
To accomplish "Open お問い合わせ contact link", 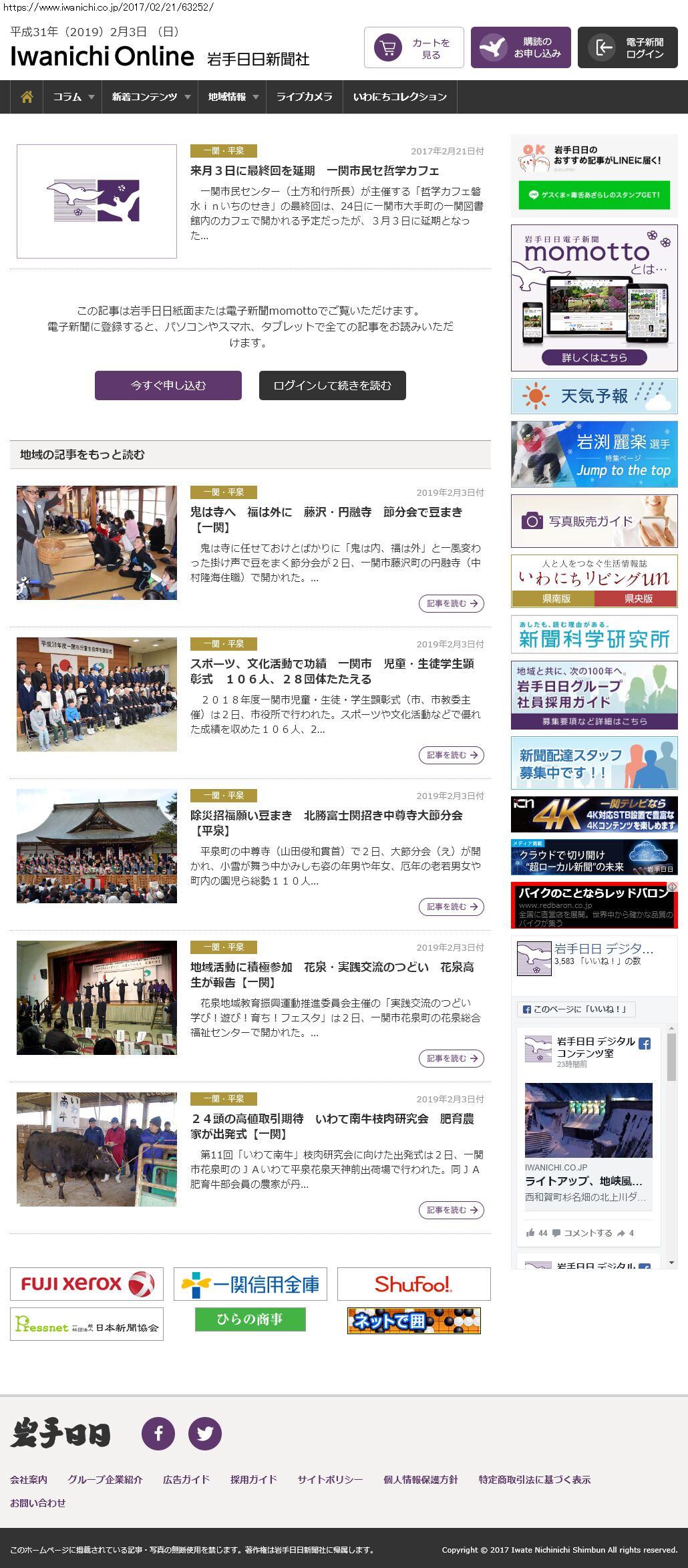I will (38, 1503).
